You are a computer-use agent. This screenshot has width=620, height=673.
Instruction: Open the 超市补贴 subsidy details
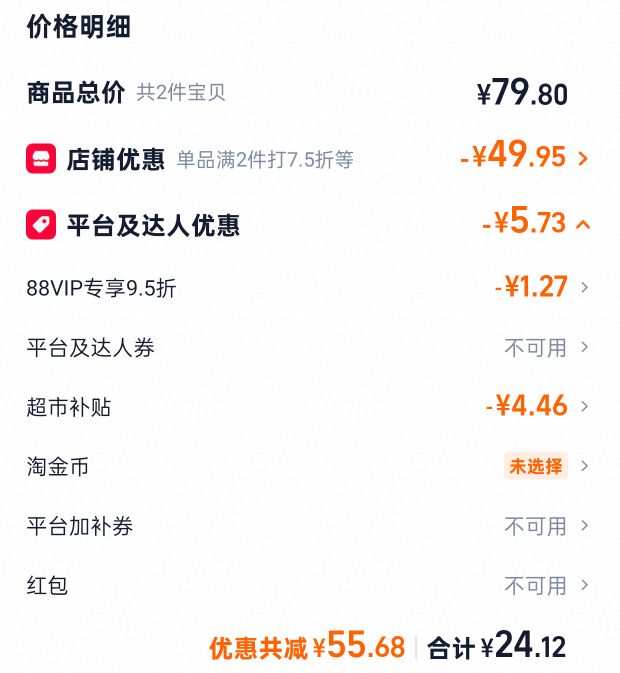[x=307, y=406]
